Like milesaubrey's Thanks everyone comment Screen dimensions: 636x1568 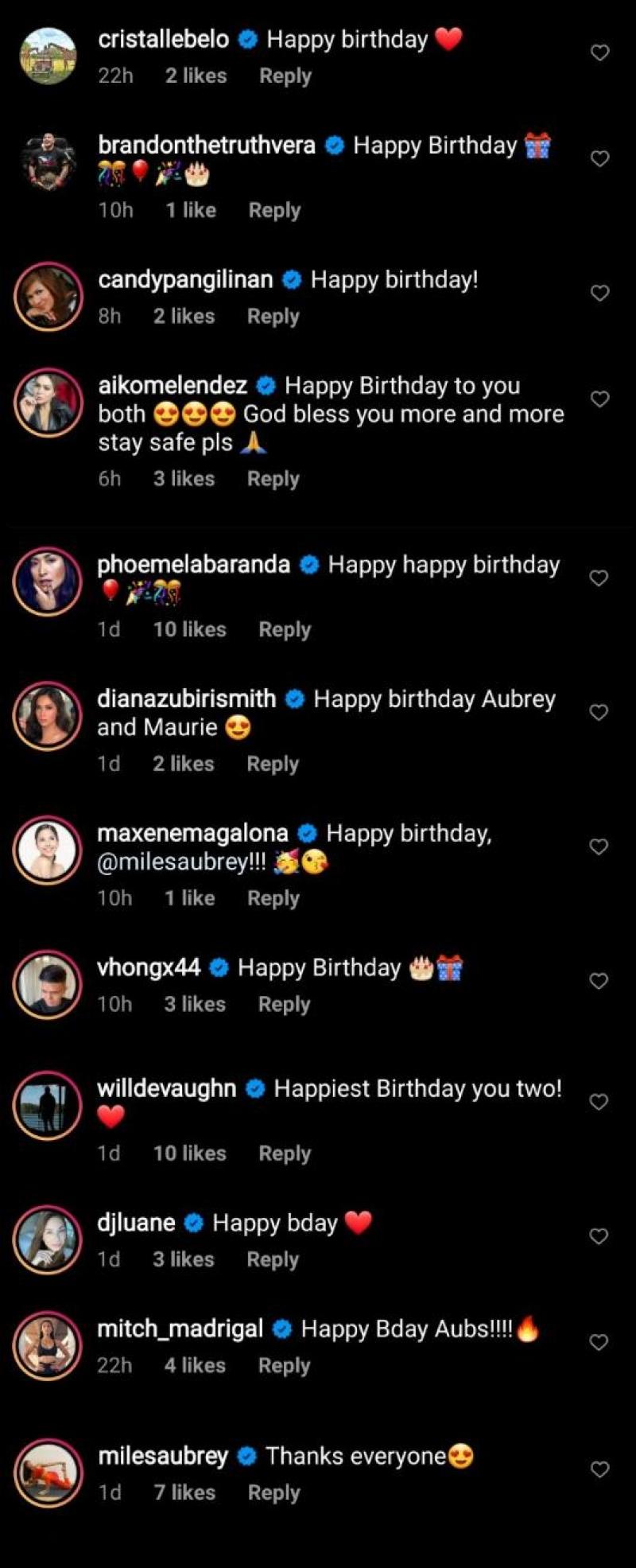tap(599, 1469)
